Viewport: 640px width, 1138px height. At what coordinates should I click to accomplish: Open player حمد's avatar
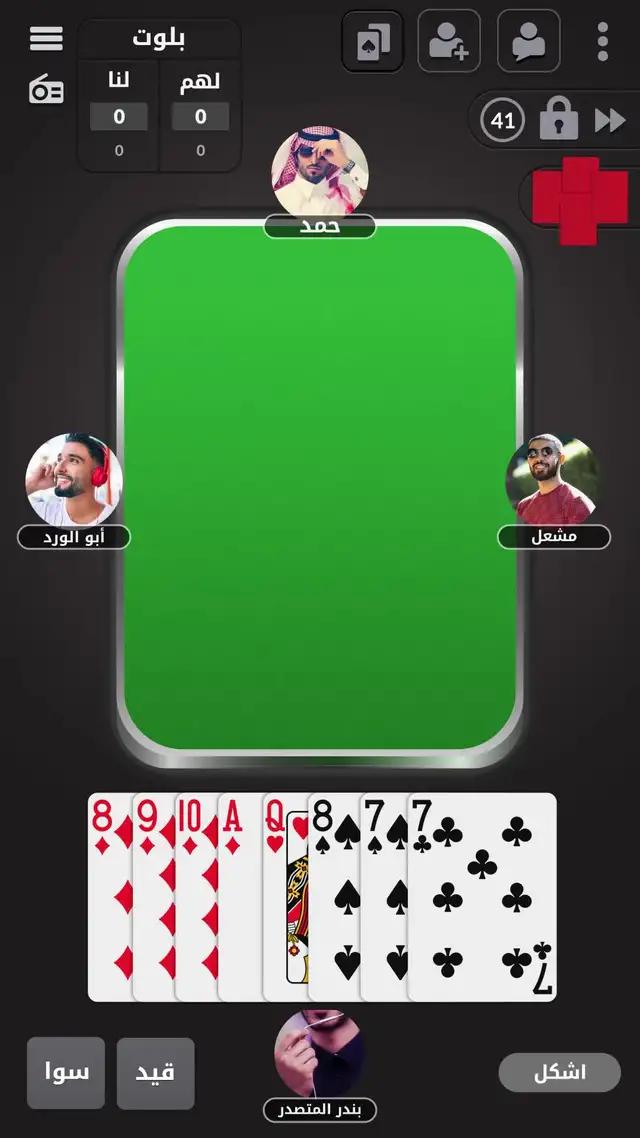pyautogui.click(x=320, y=172)
